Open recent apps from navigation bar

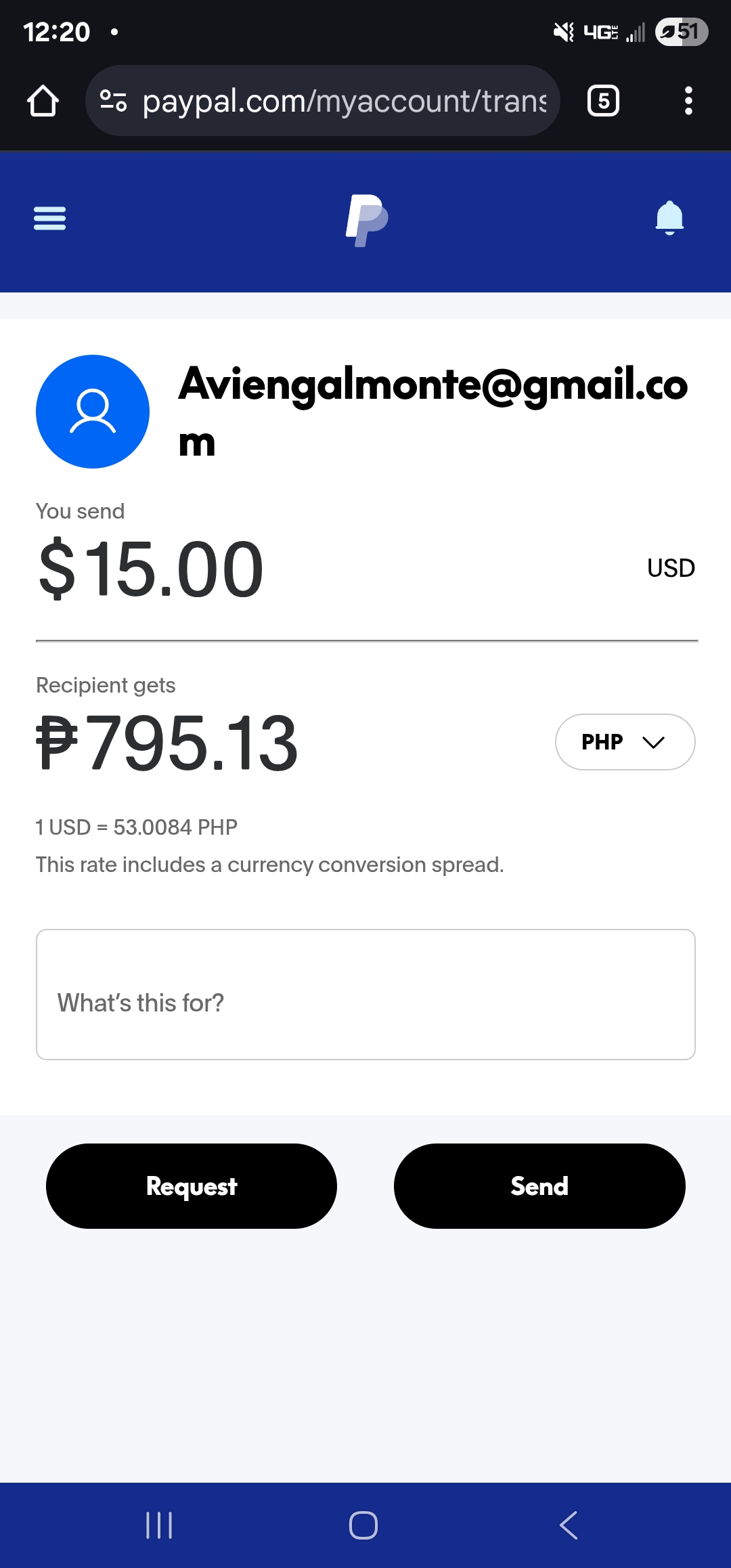pos(160,1525)
